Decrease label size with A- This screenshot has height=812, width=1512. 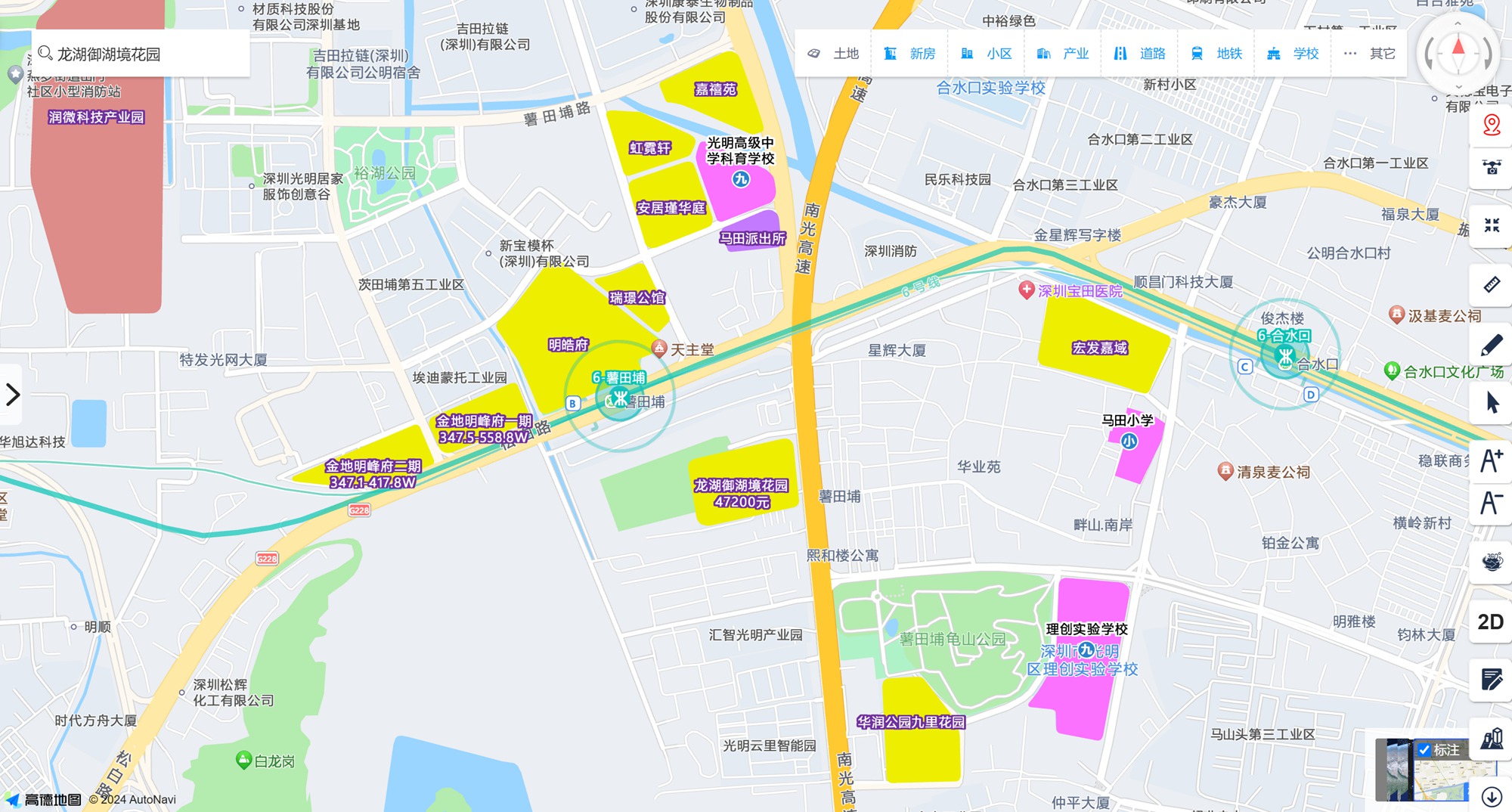pos(1491,503)
